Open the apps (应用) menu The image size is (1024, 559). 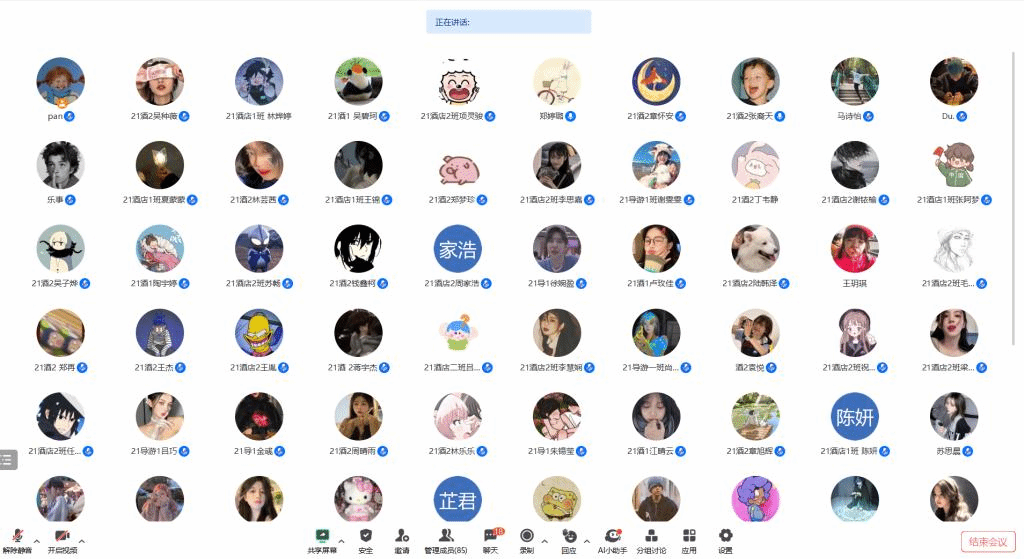point(689,539)
